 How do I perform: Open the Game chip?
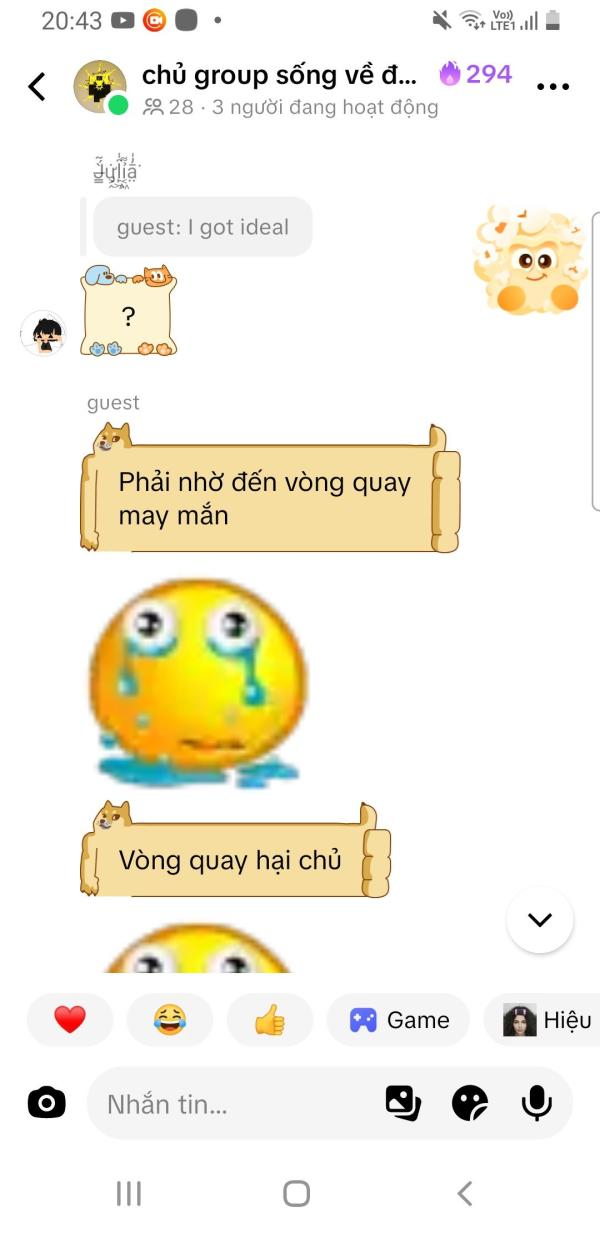click(398, 1020)
